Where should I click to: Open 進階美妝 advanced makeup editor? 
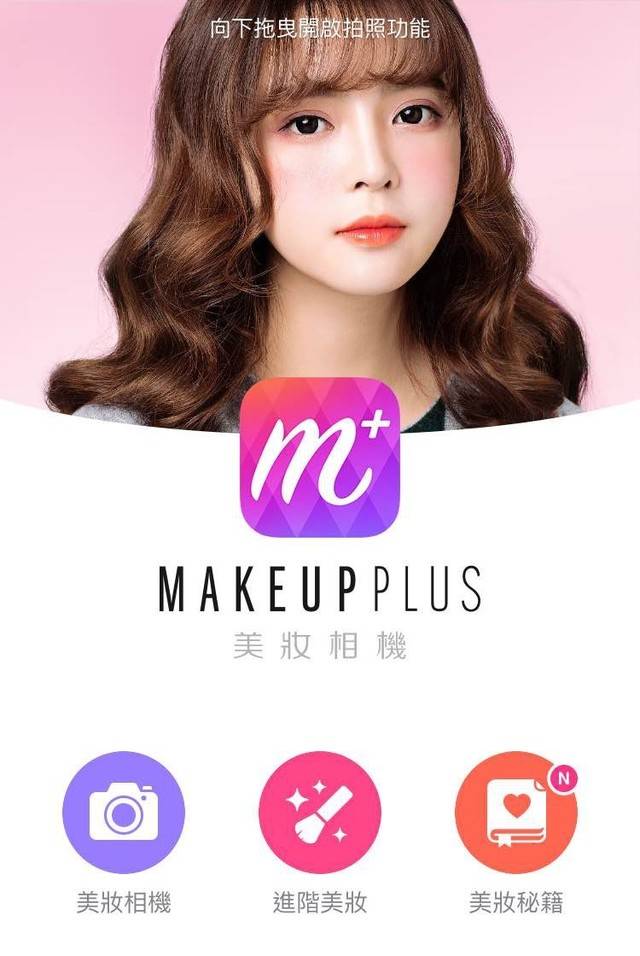(x=320, y=812)
